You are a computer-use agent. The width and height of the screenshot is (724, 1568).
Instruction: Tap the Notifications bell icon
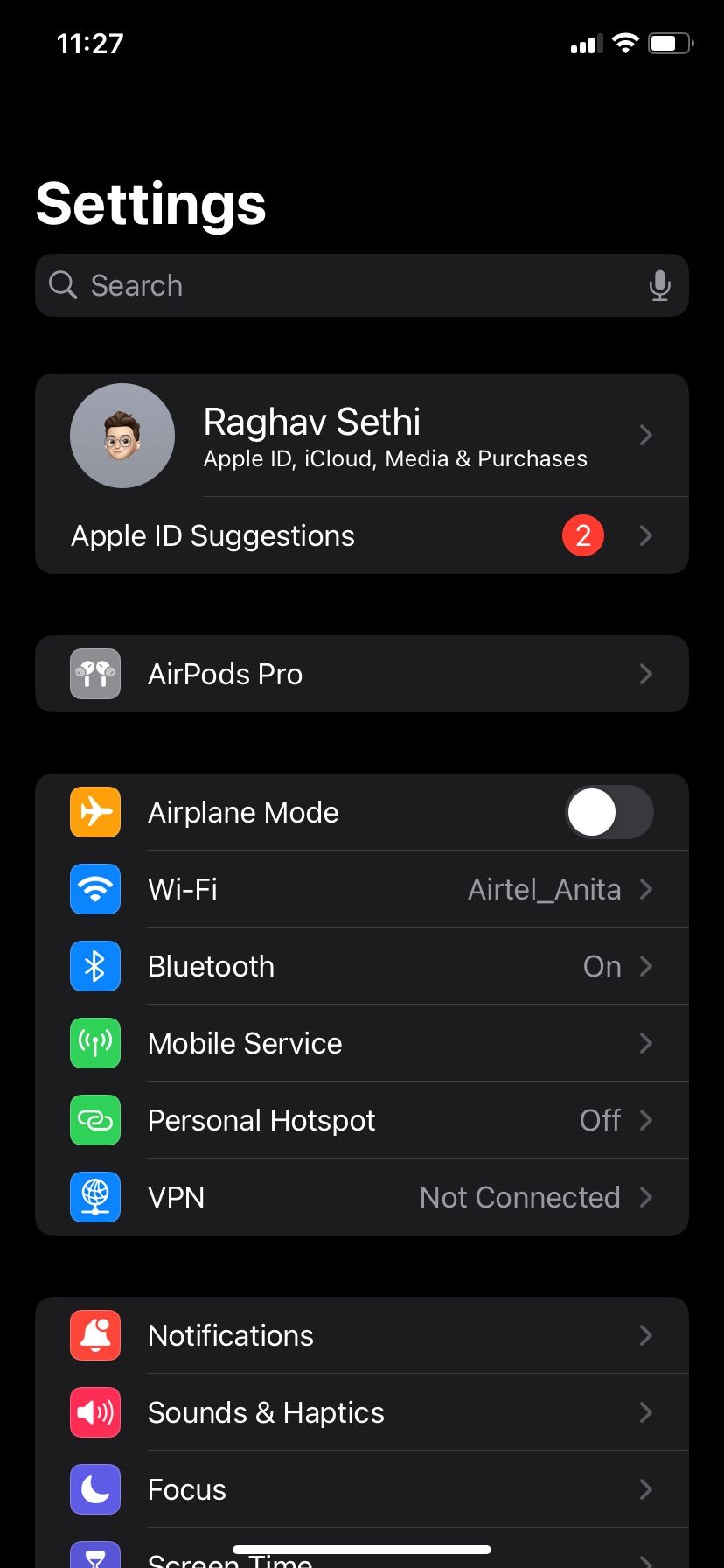click(94, 1335)
